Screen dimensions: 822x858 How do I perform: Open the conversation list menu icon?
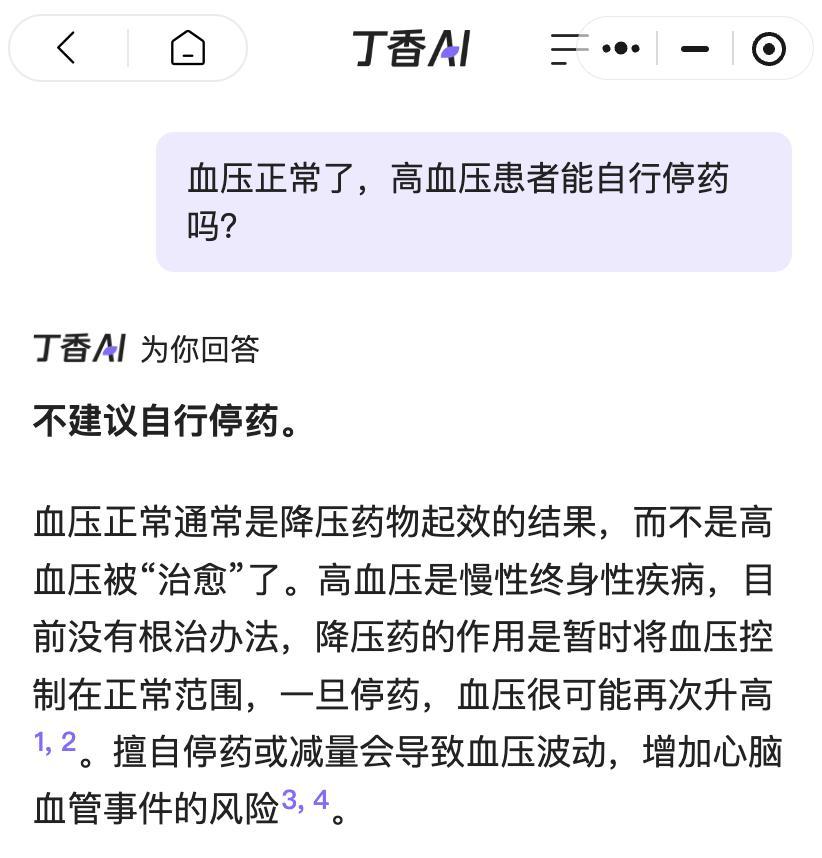click(566, 49)
